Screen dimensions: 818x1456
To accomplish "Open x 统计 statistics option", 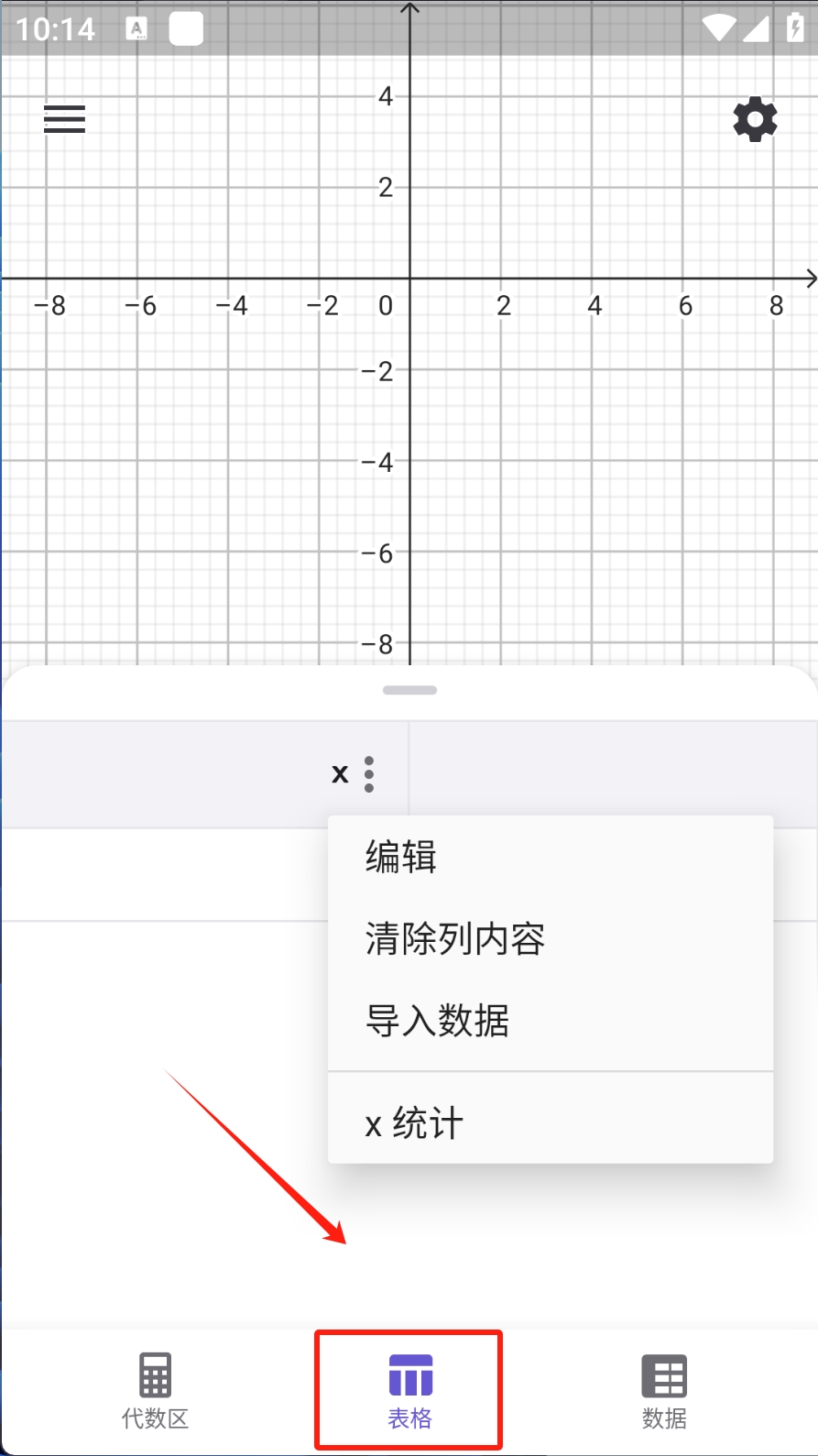I will 414,1123.
